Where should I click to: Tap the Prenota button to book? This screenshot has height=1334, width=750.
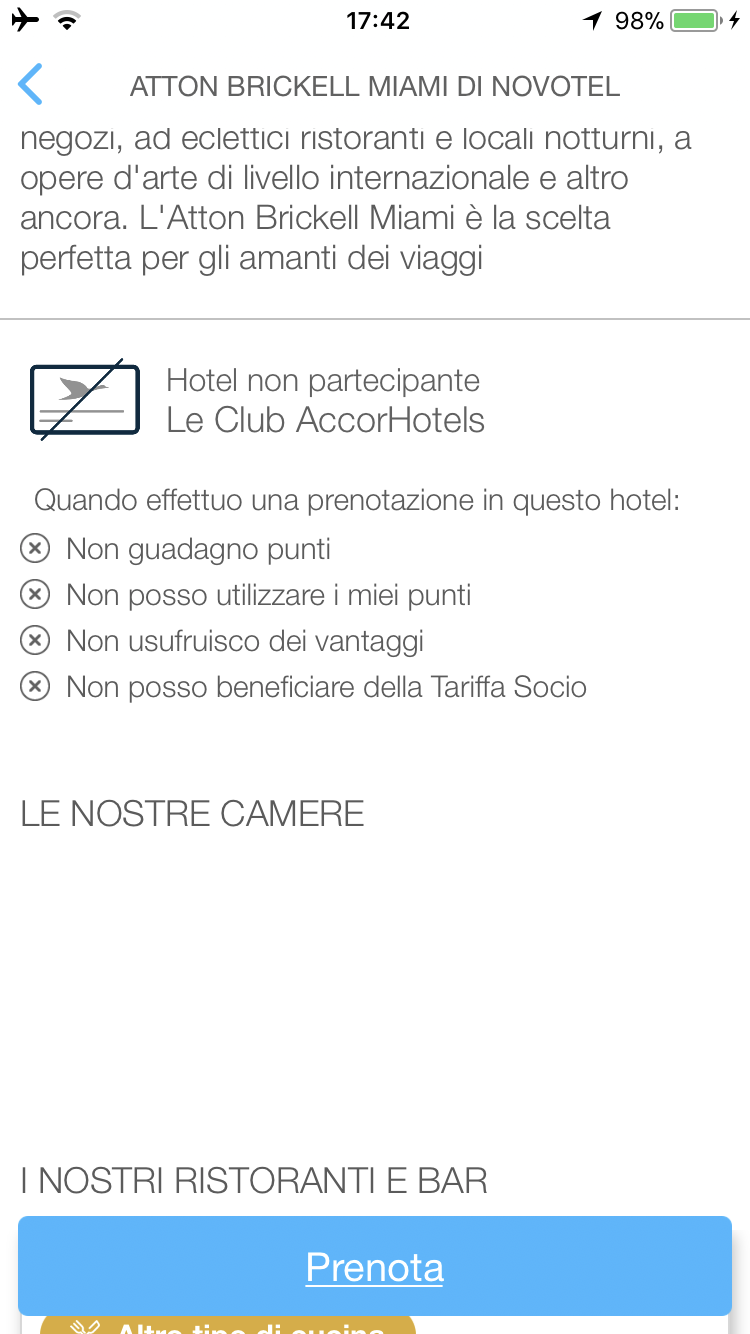coord(375,1266)
